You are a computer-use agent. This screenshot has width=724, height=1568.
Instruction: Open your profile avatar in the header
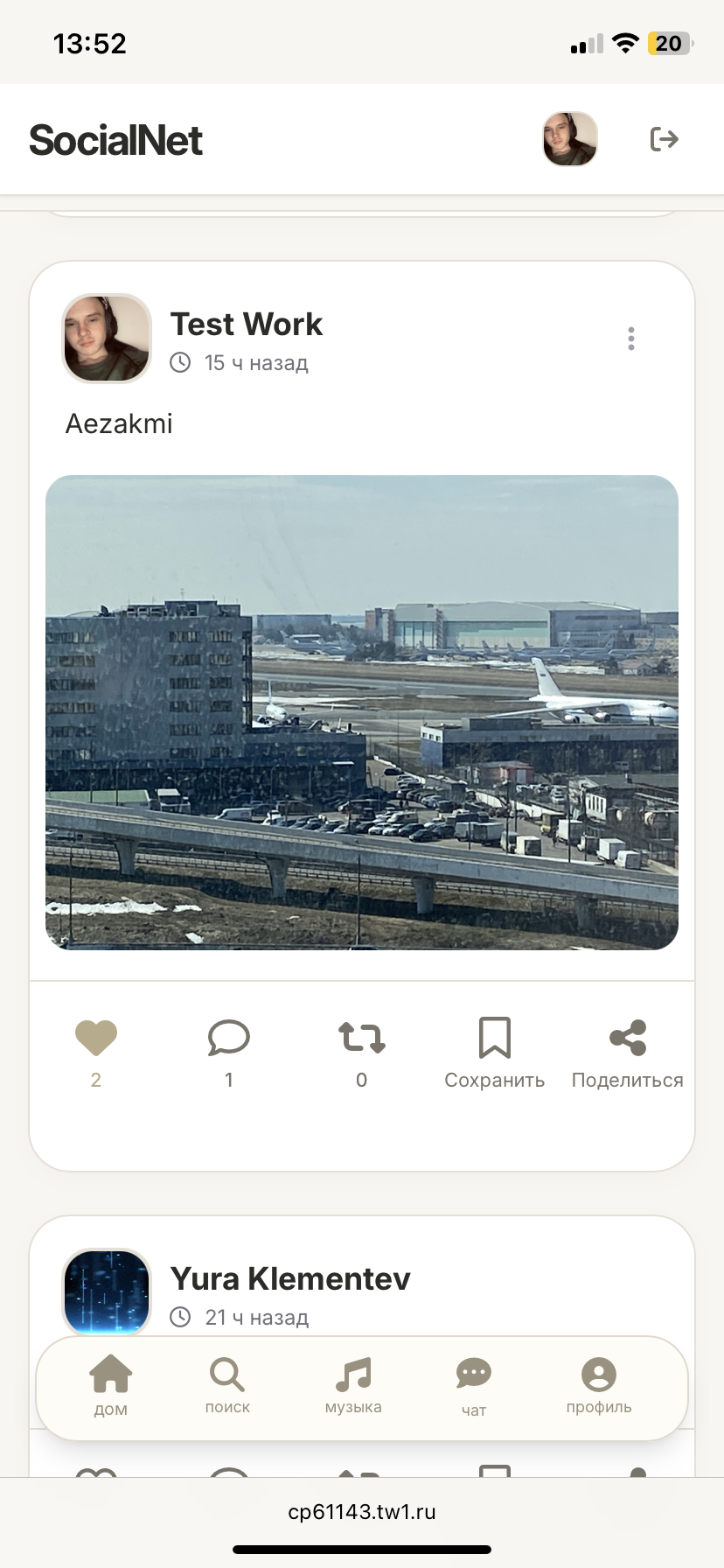570,139
